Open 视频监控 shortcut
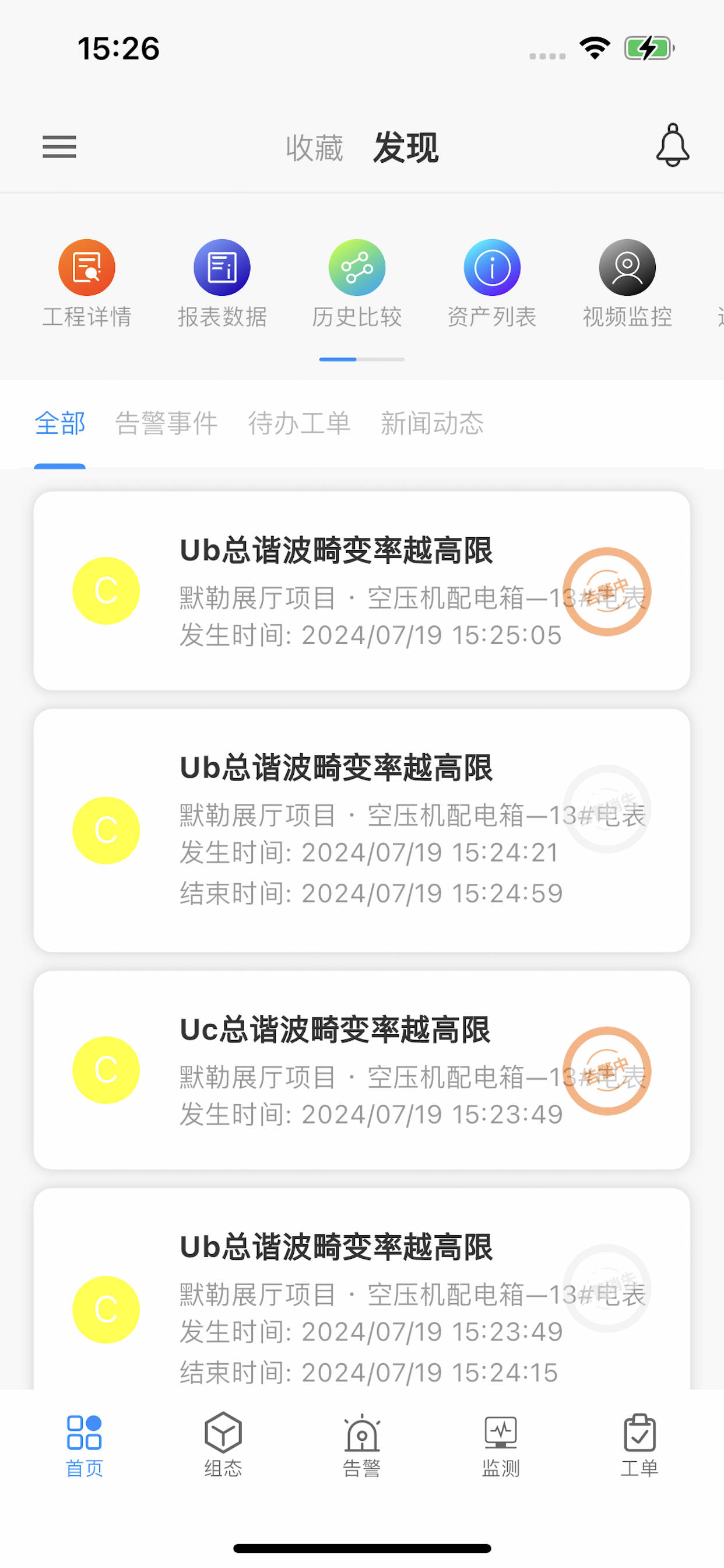This screenshot has height=1568, width=724. 627,283
